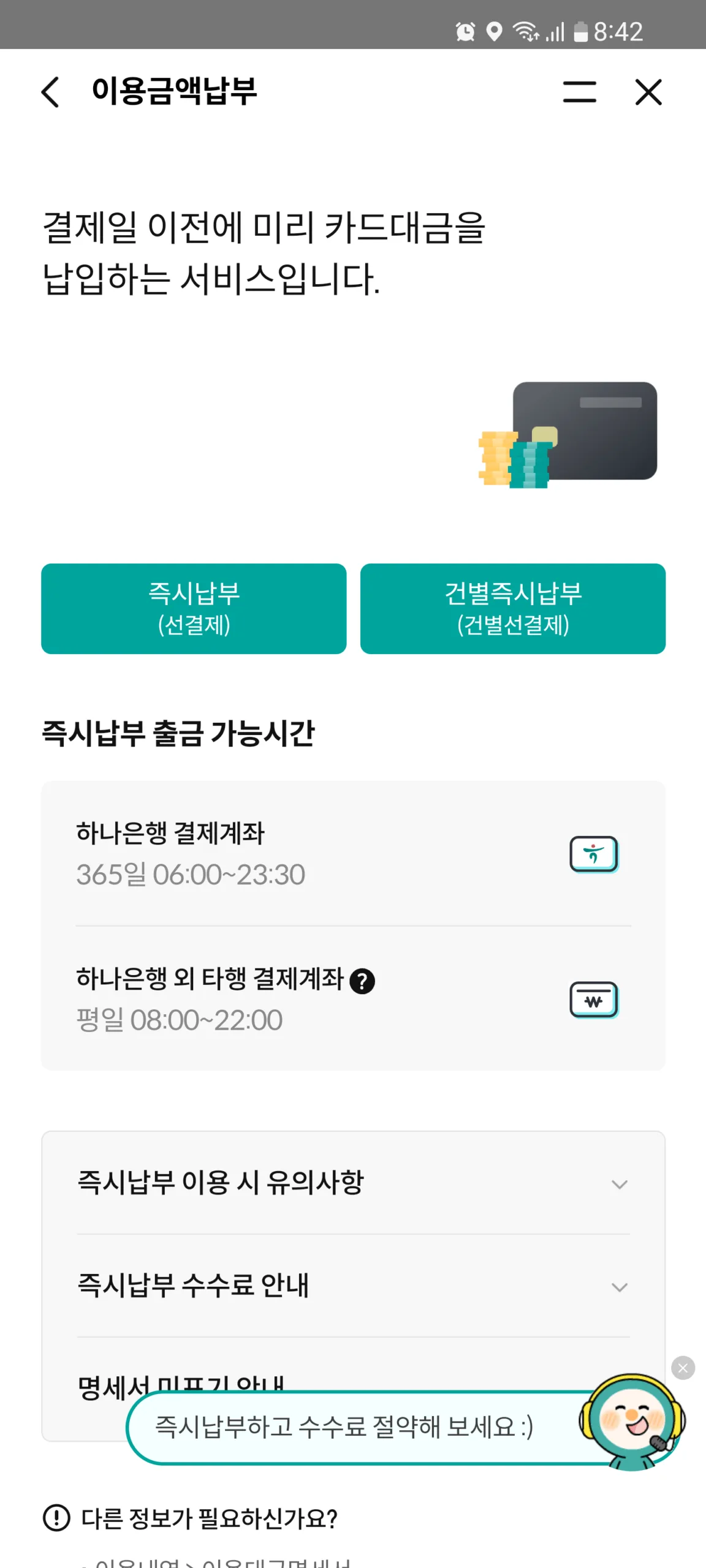Dismiss the floating chatbot bubble
This screenshot has width=706, height=1568.
pyautogui.click(x=683, y=1368)
